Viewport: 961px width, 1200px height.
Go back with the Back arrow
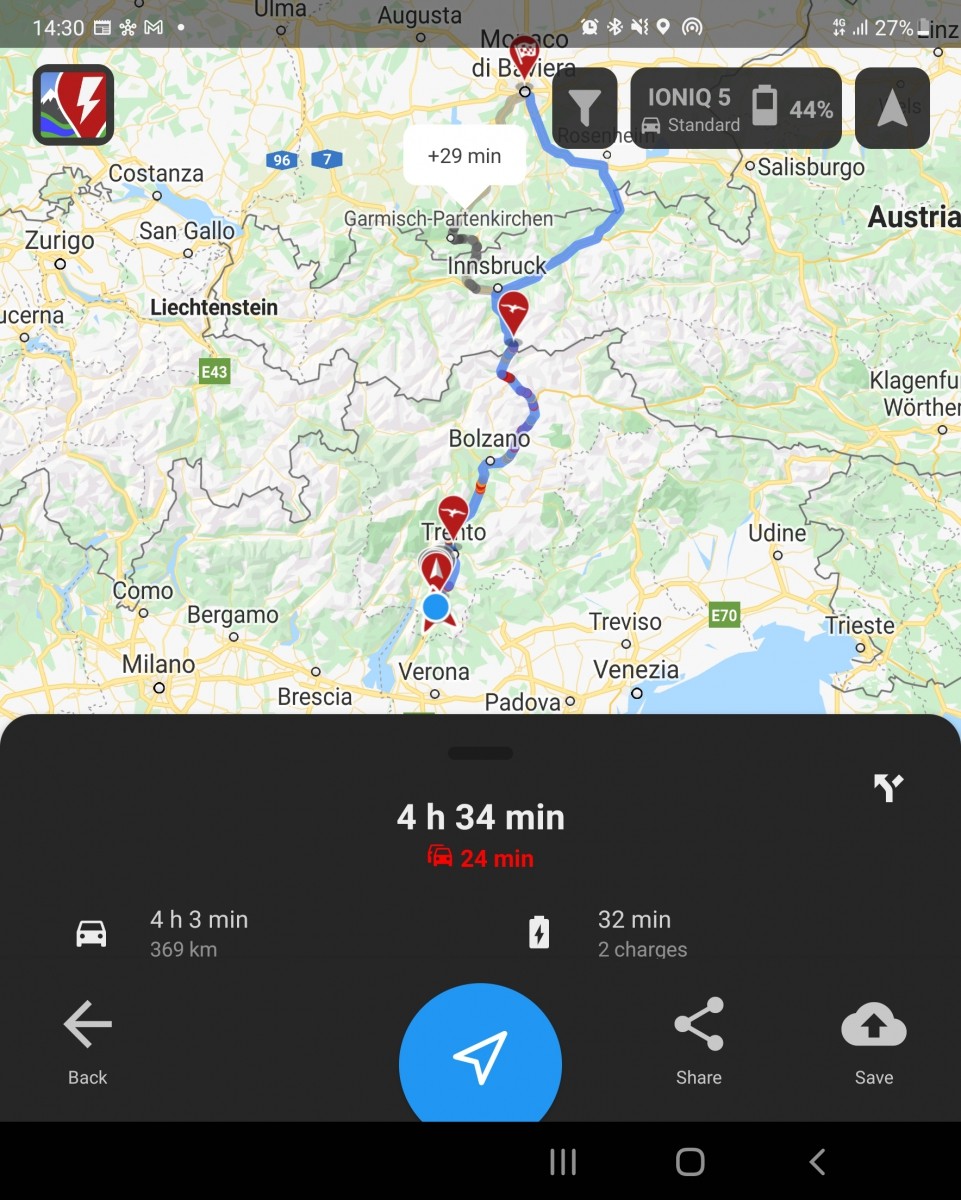pos(87,1043)
